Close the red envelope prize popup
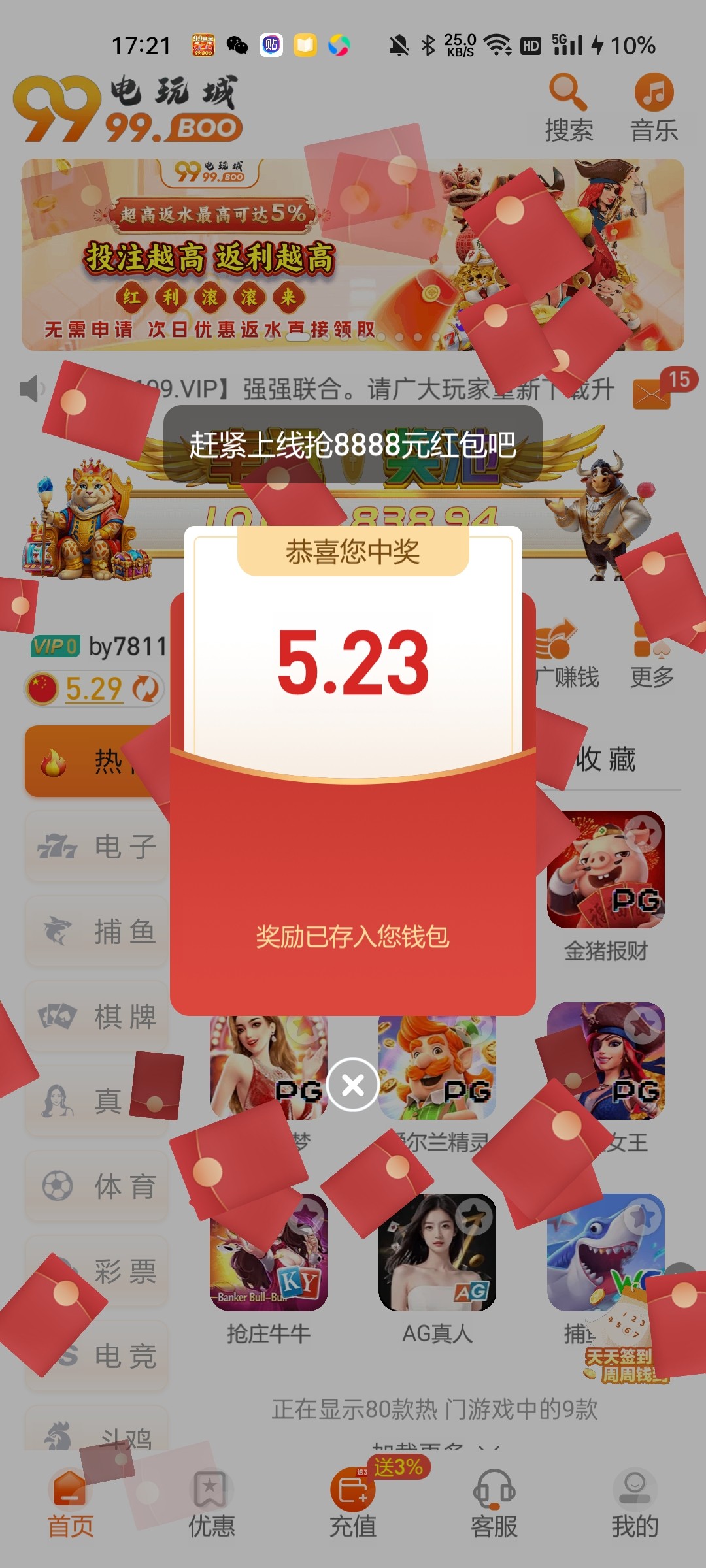 tap(353, 1085)
